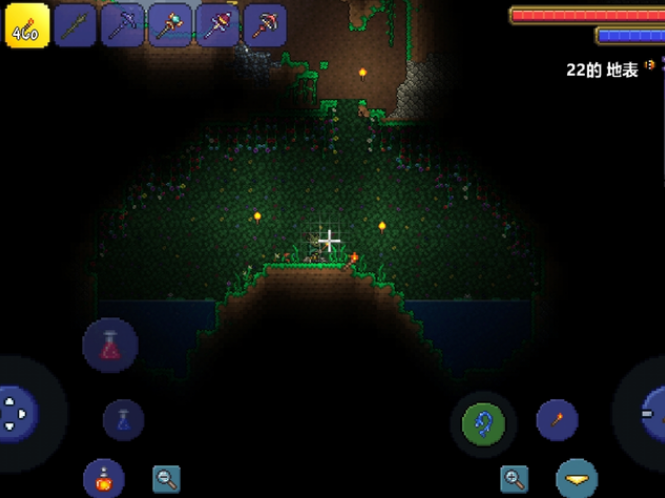Use the orange buff potion button
The height and width of the screenshot is (498, 665).
103,478
